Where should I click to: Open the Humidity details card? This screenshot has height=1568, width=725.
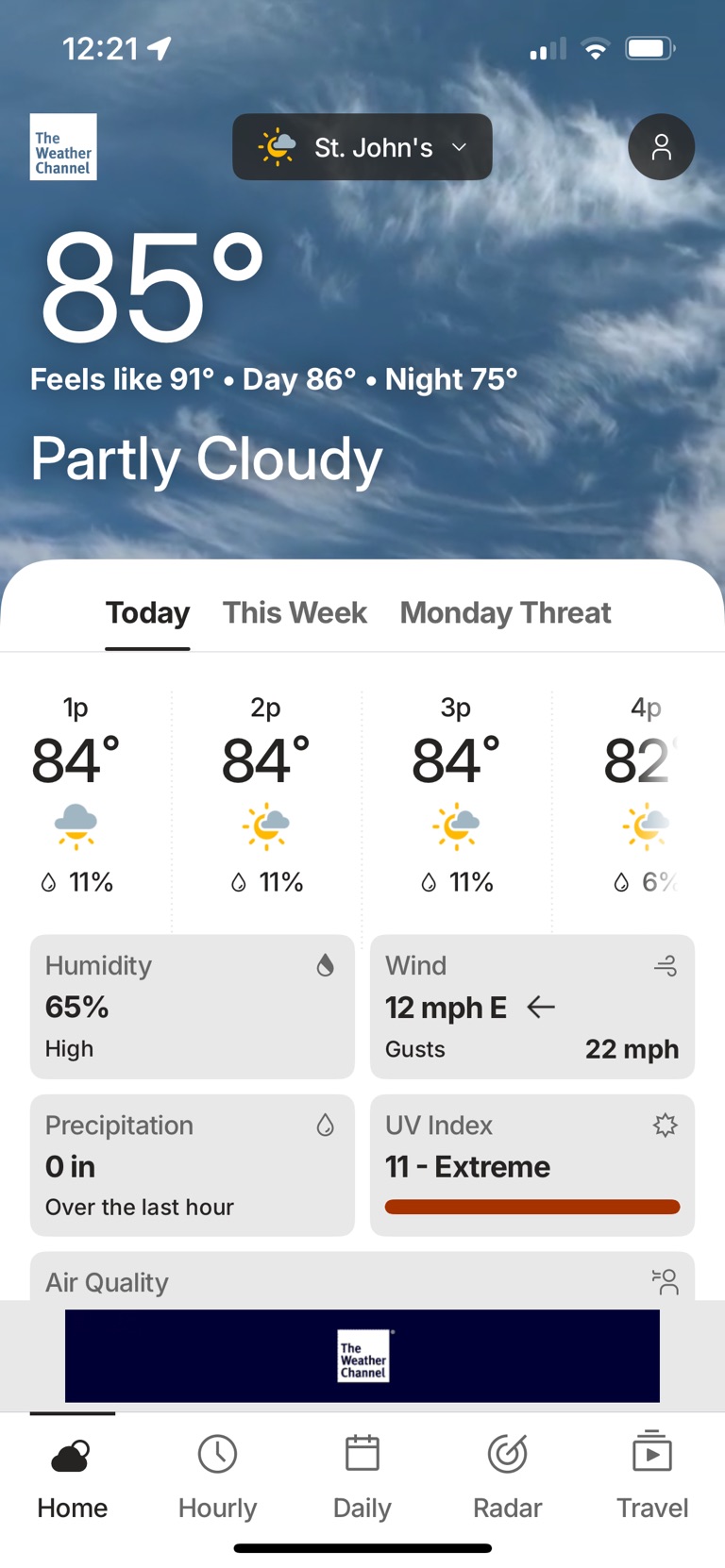pos(193,1006)
